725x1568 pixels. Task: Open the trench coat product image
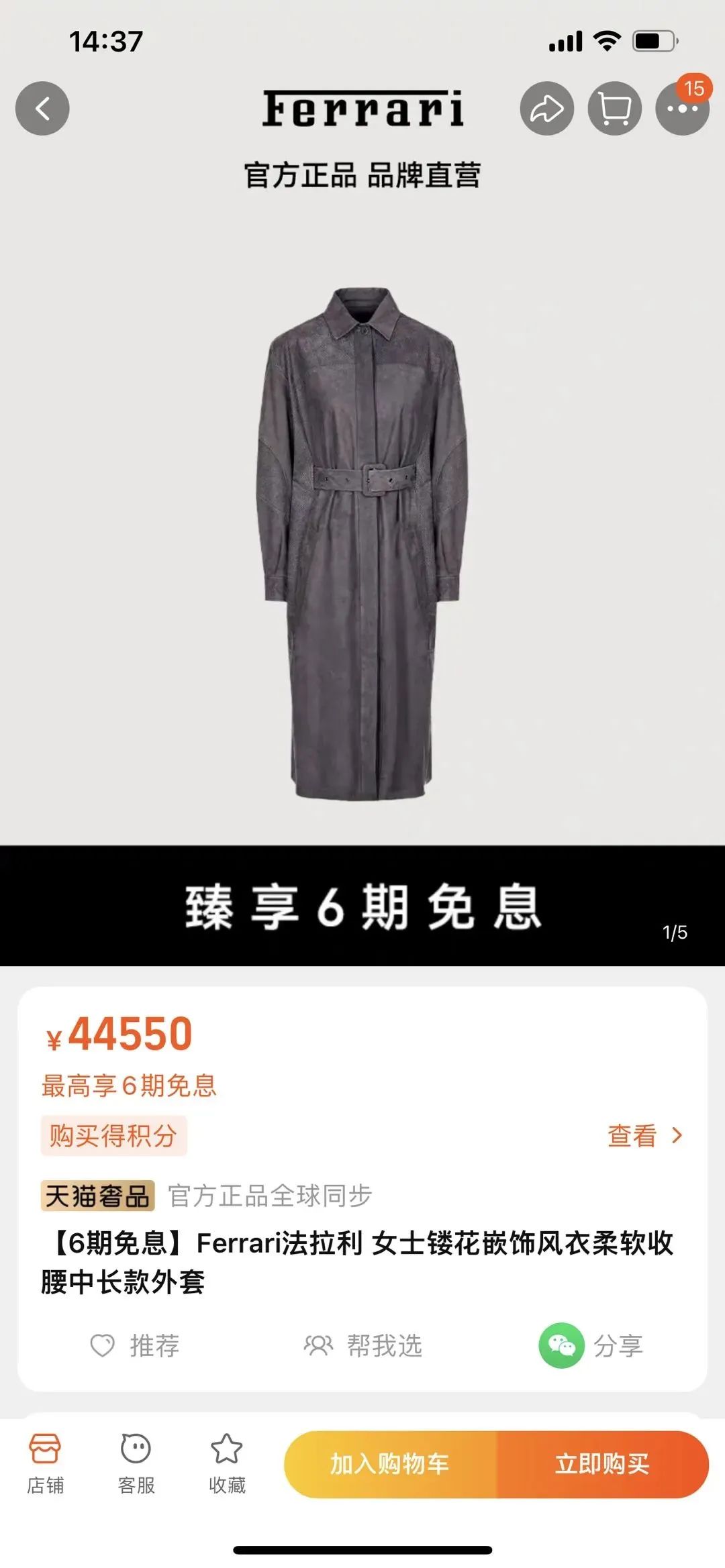(x=362, y=543)
